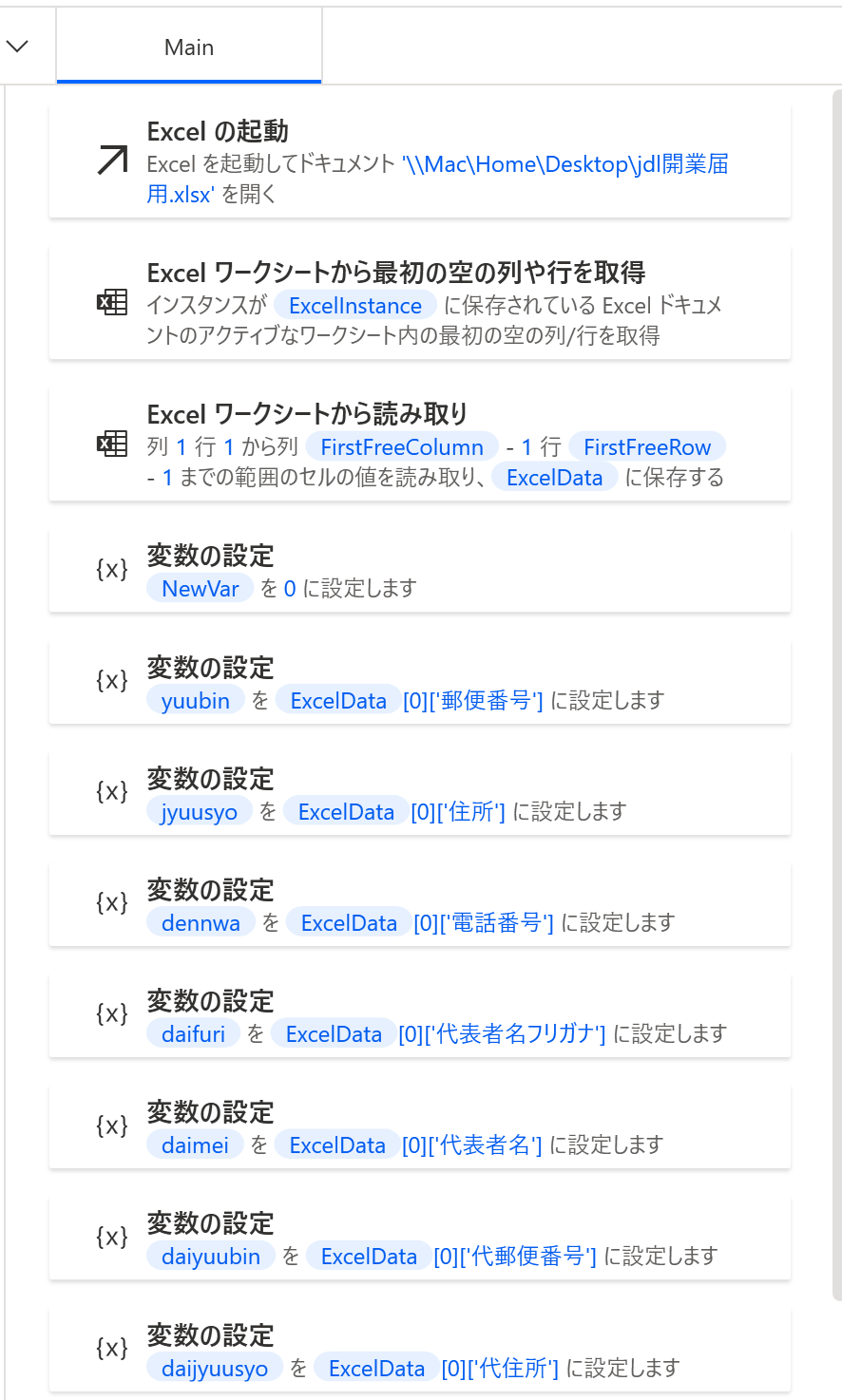Image resolution: width=842 pixels, height=1400 pixels.
Task: Select the dennwa variable setting action
Action: coord(420,904)
